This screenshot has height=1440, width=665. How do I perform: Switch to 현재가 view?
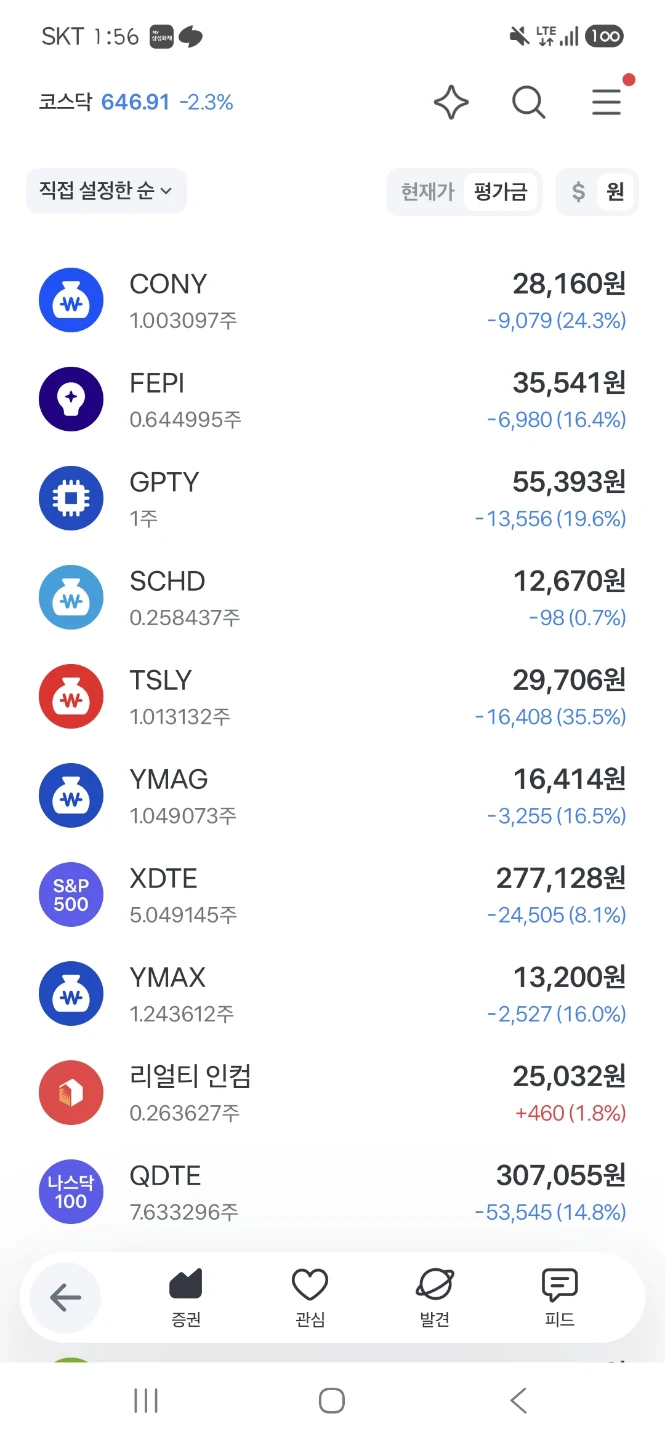coord(427,192)
